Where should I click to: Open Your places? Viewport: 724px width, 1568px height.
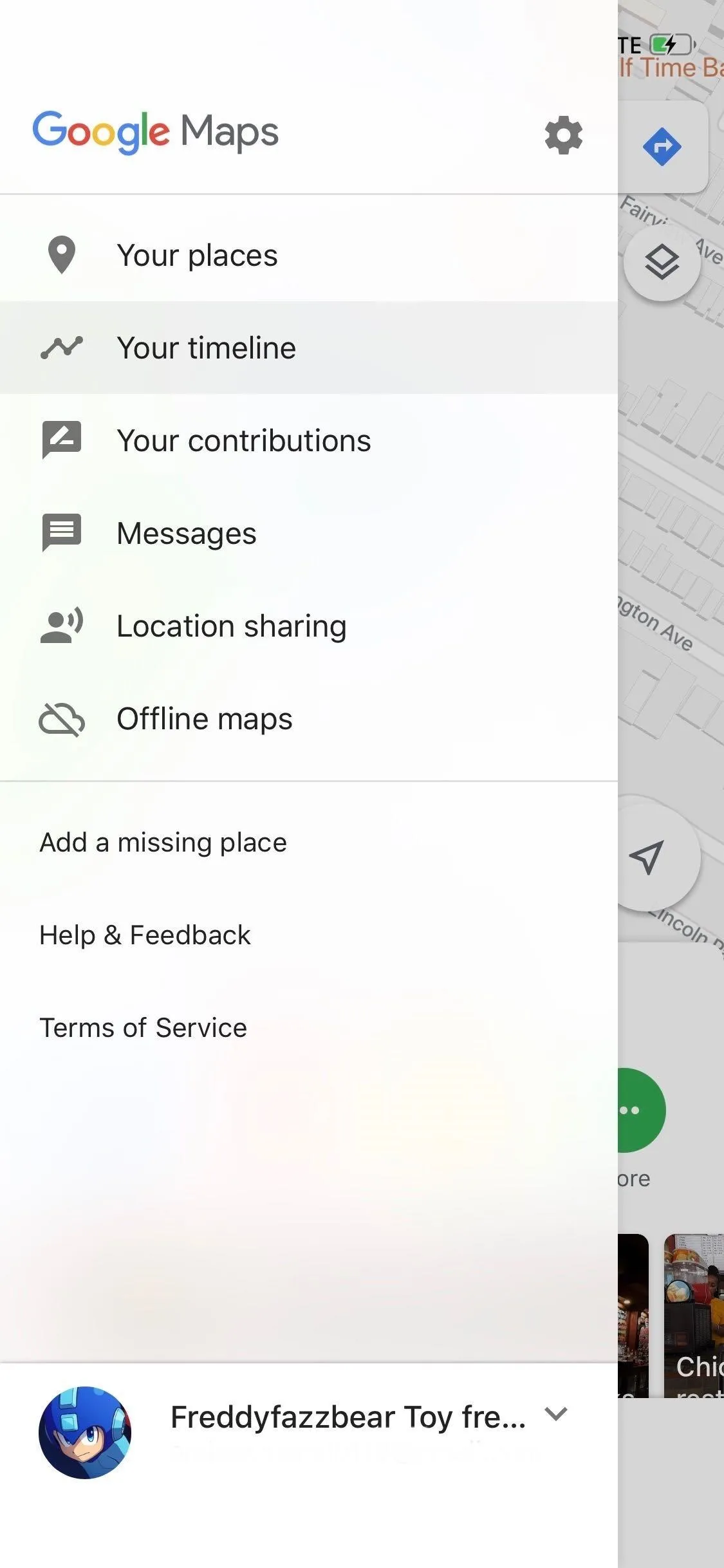click(309, 256)
